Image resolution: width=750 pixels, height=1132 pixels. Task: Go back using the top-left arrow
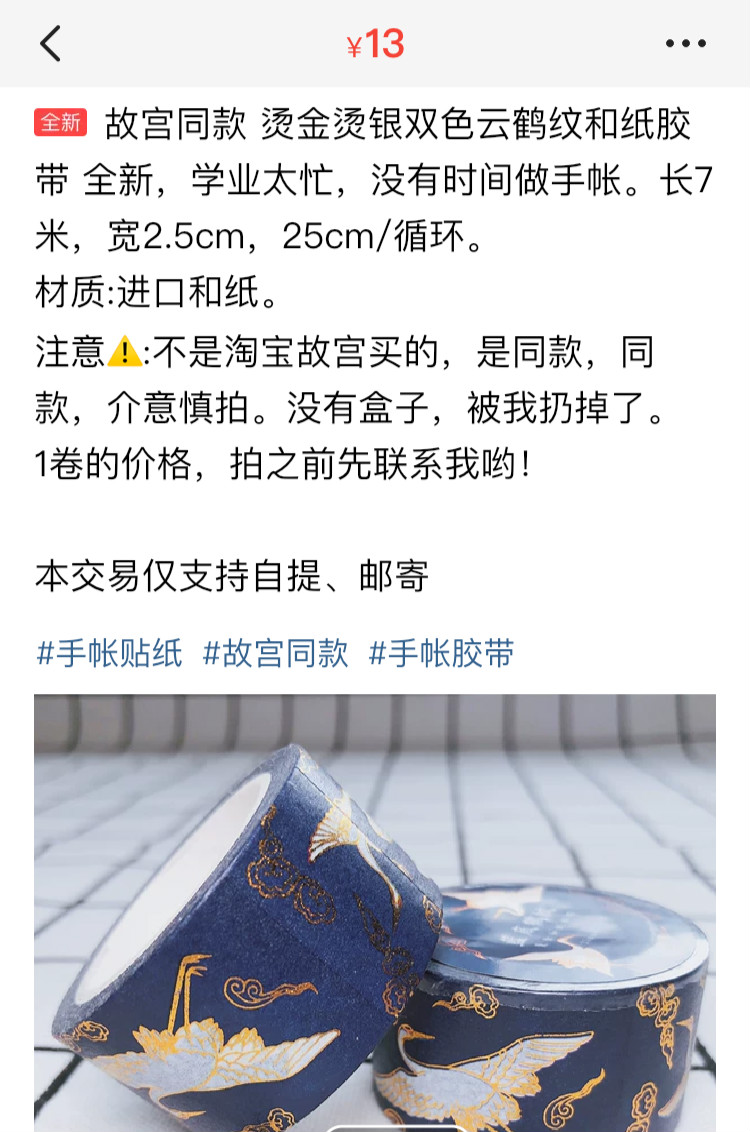point(50,44)
